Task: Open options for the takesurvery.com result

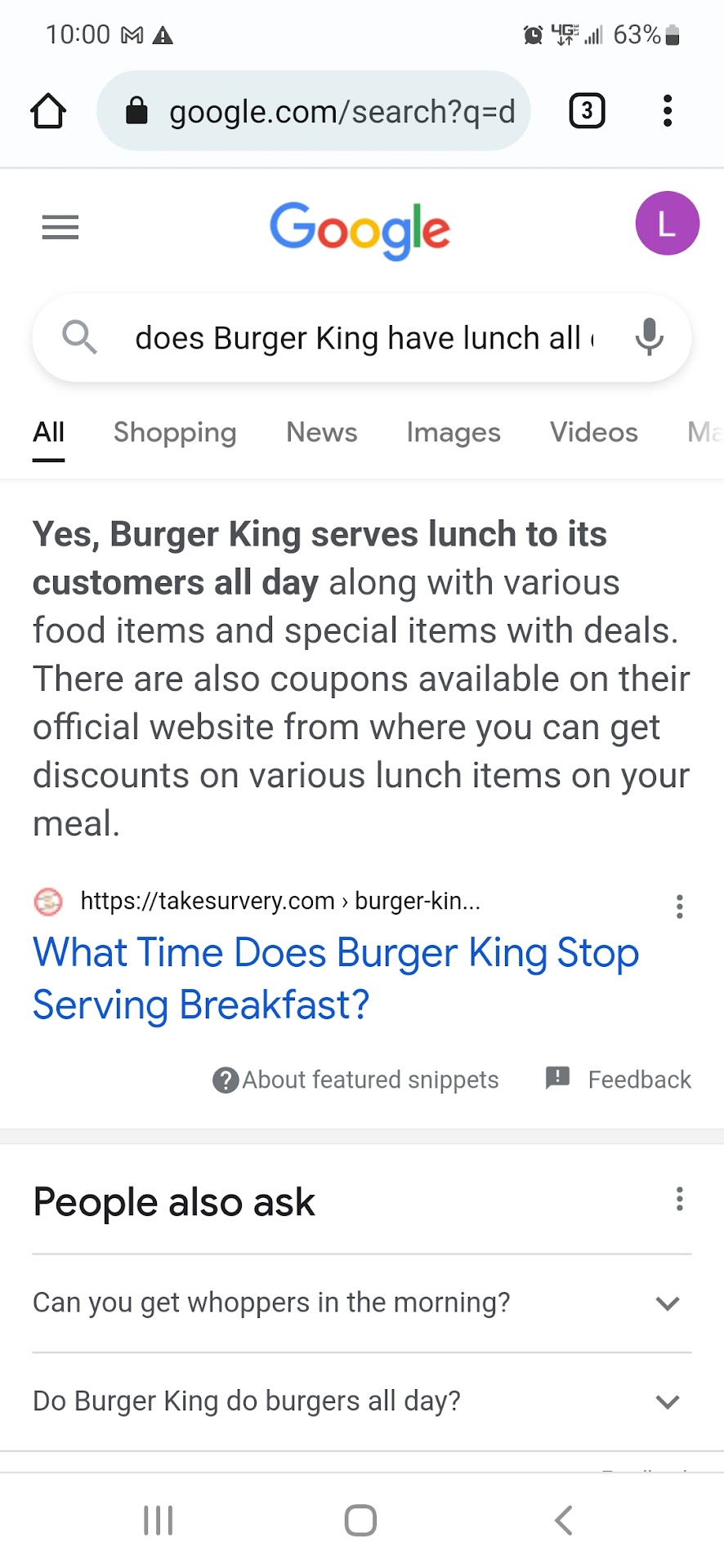Action: 679,906
